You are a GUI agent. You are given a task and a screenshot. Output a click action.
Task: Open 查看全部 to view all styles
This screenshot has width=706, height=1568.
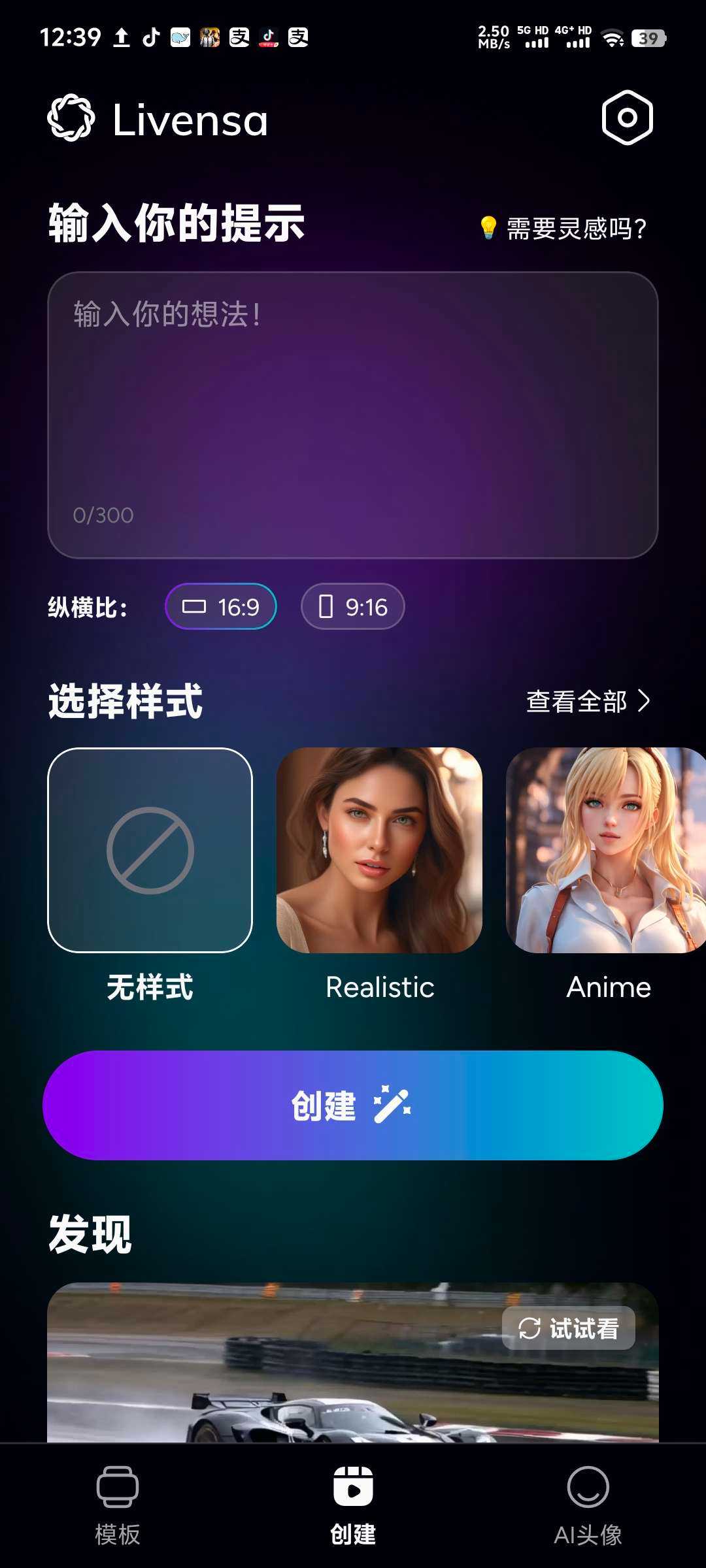pos(588,701)
